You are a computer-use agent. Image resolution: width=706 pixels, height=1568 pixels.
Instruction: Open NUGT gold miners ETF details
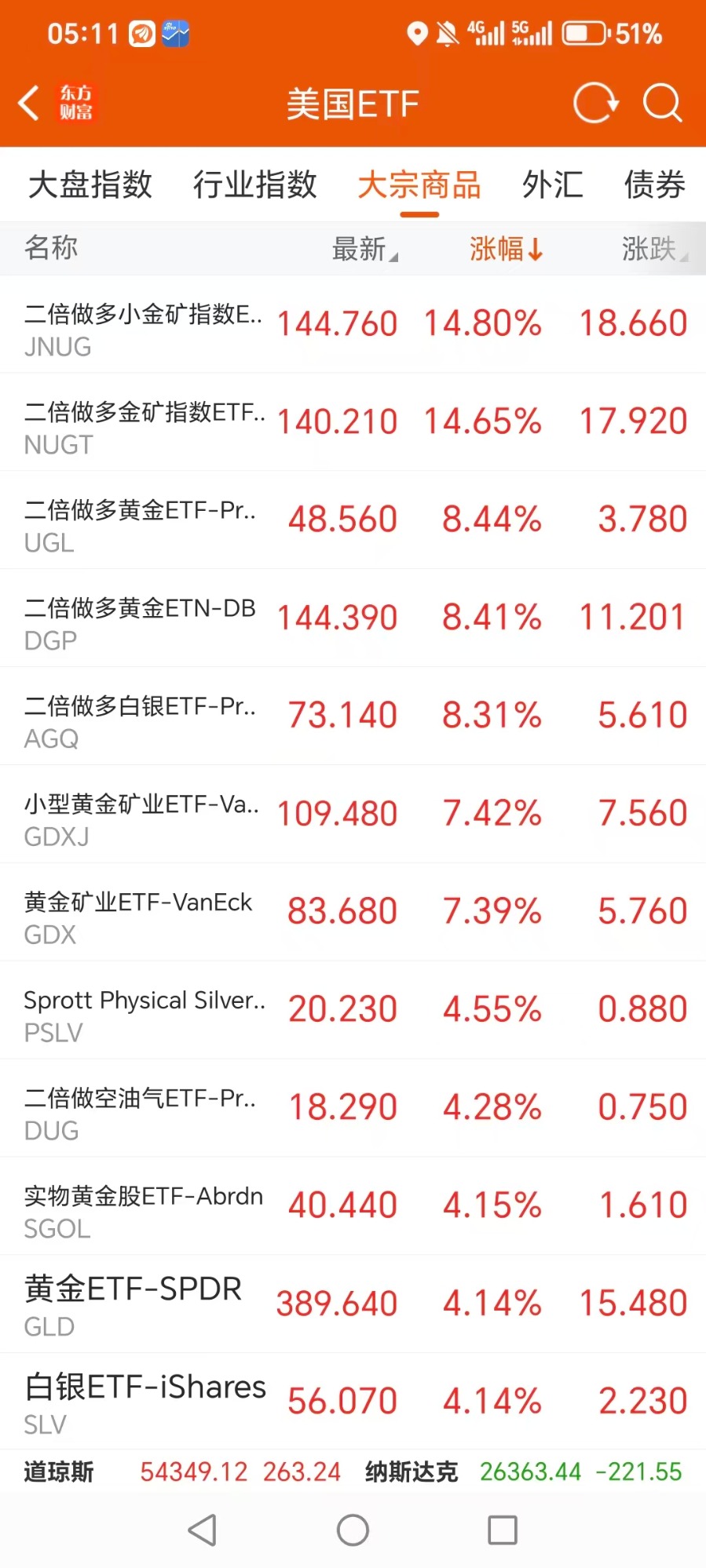coord(353,422)
